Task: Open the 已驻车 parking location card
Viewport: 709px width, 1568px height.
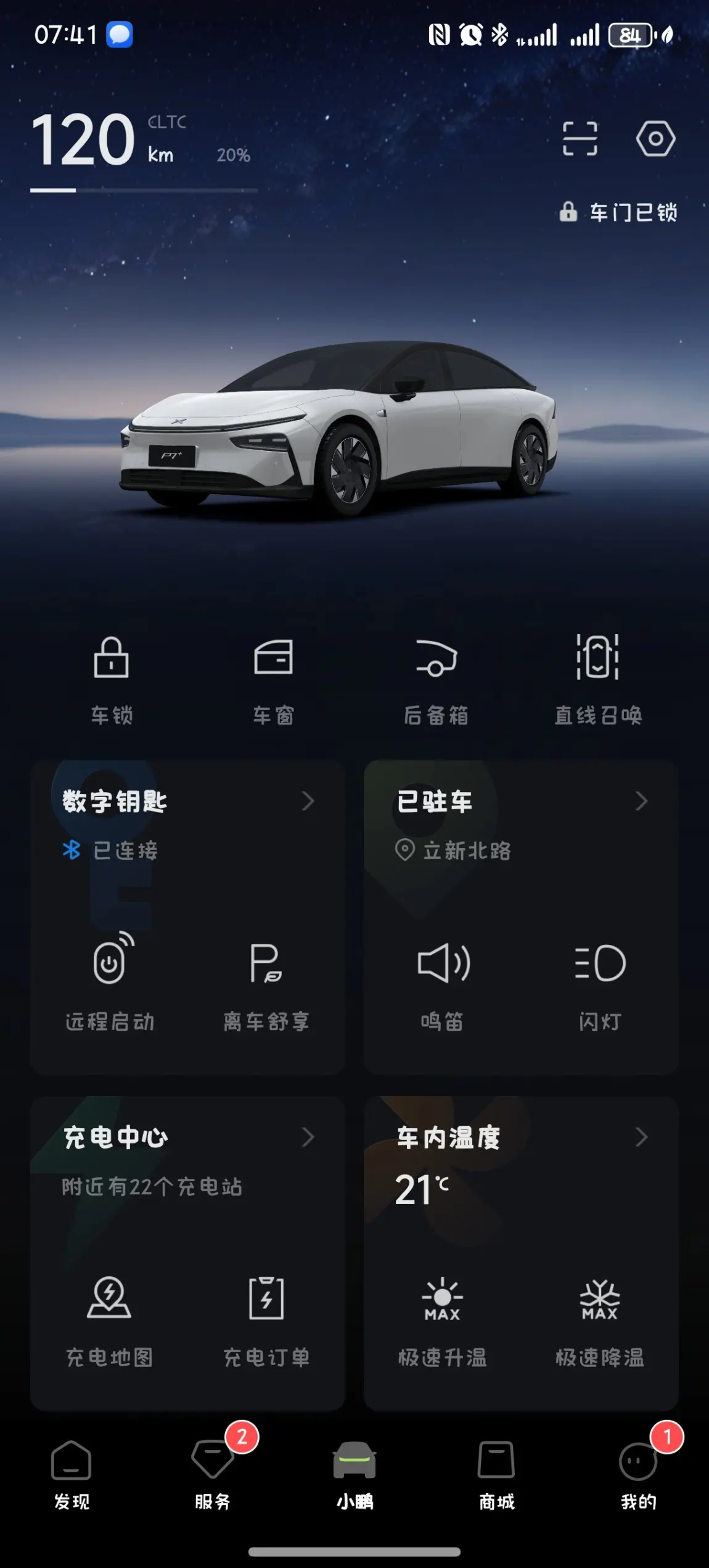Action: pyautogui.click(x=521, y=801)
